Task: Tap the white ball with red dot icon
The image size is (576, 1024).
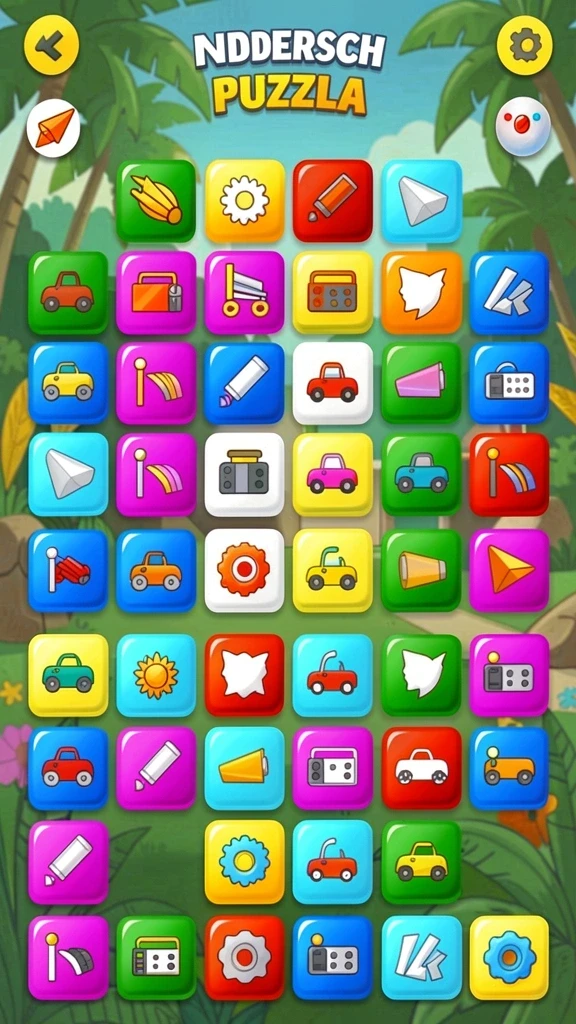Action: [523, 127]
